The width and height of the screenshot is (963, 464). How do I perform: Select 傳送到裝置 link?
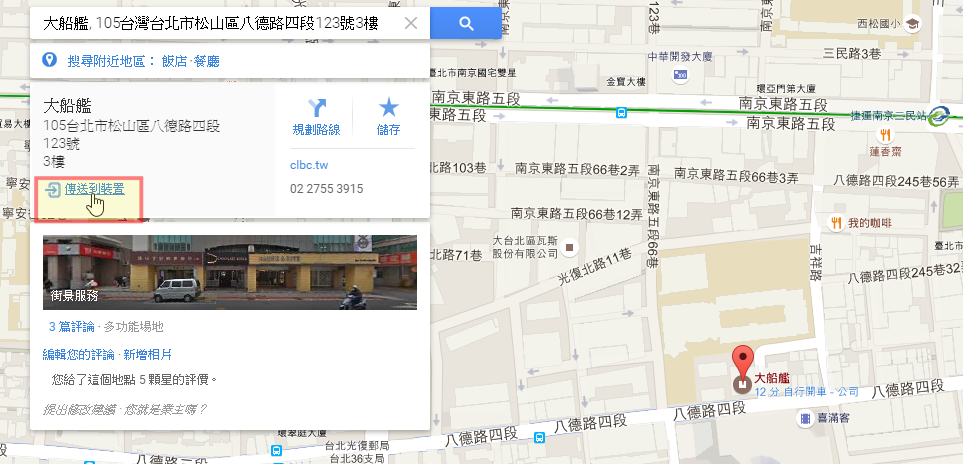tap(94, 188)
